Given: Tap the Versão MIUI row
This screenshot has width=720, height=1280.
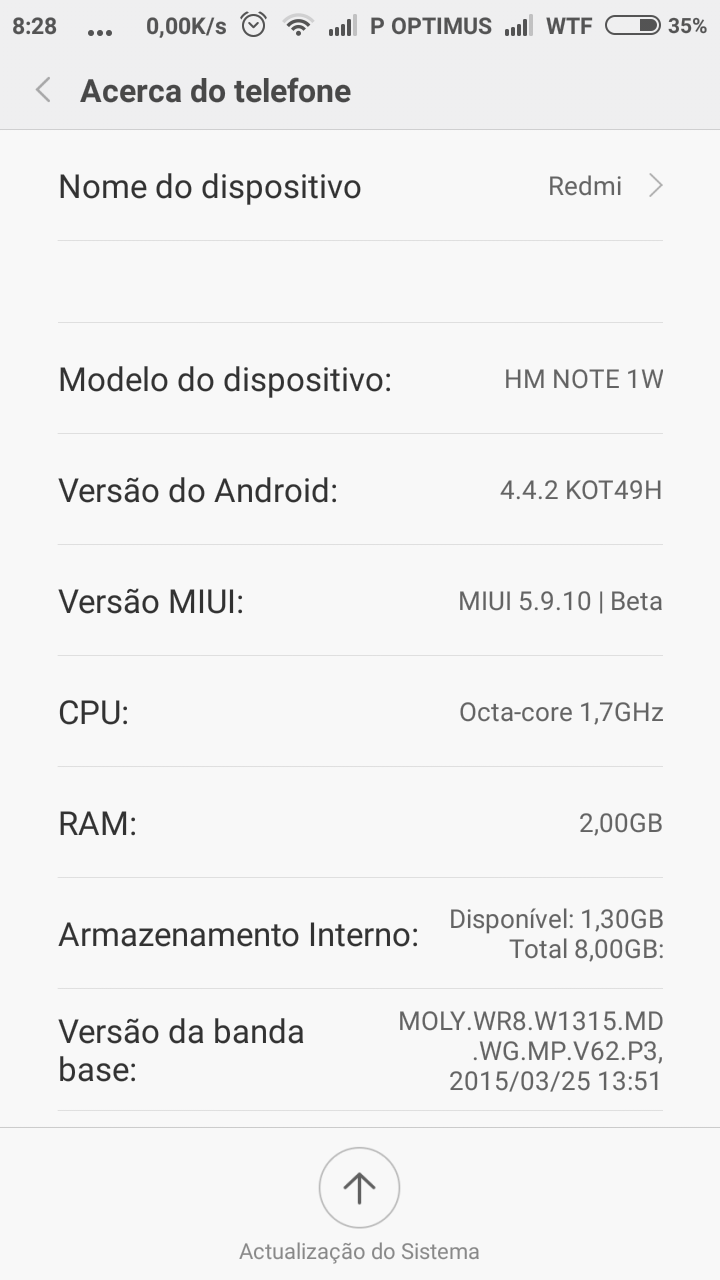Looking at the screenshot, I should tap(360, 601).
